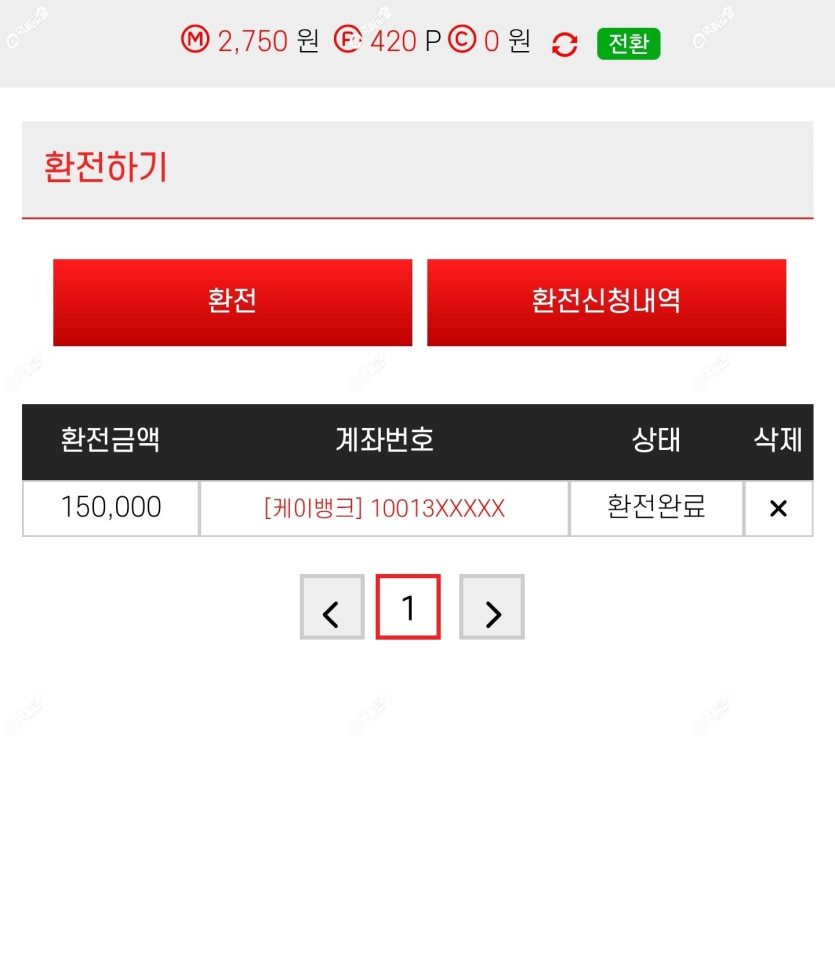Select page 1
Image resolution: width=835 pixels, height=962 pixels.
pyautogui.click(x=408, y=607)
